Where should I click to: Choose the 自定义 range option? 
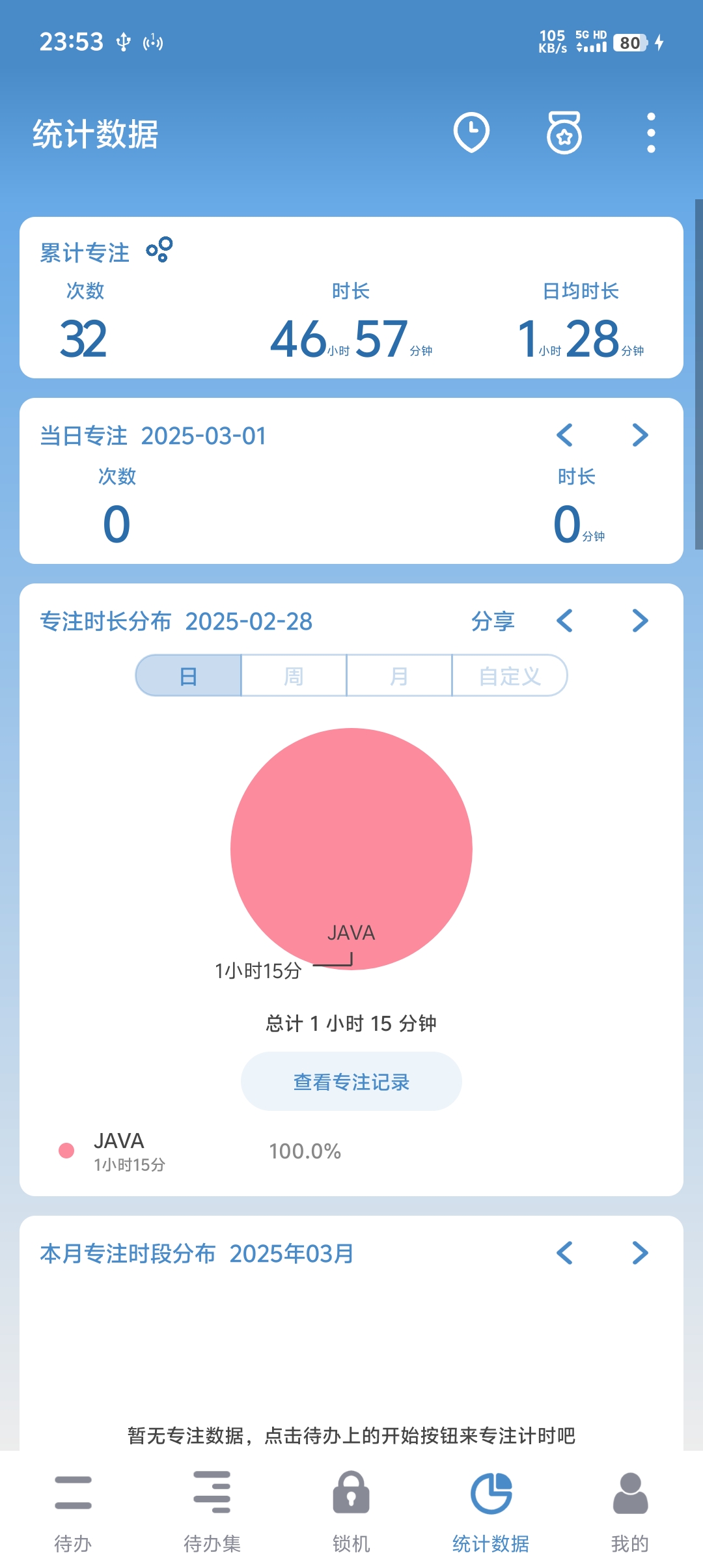pyautogui.click(x=510, y=676)
